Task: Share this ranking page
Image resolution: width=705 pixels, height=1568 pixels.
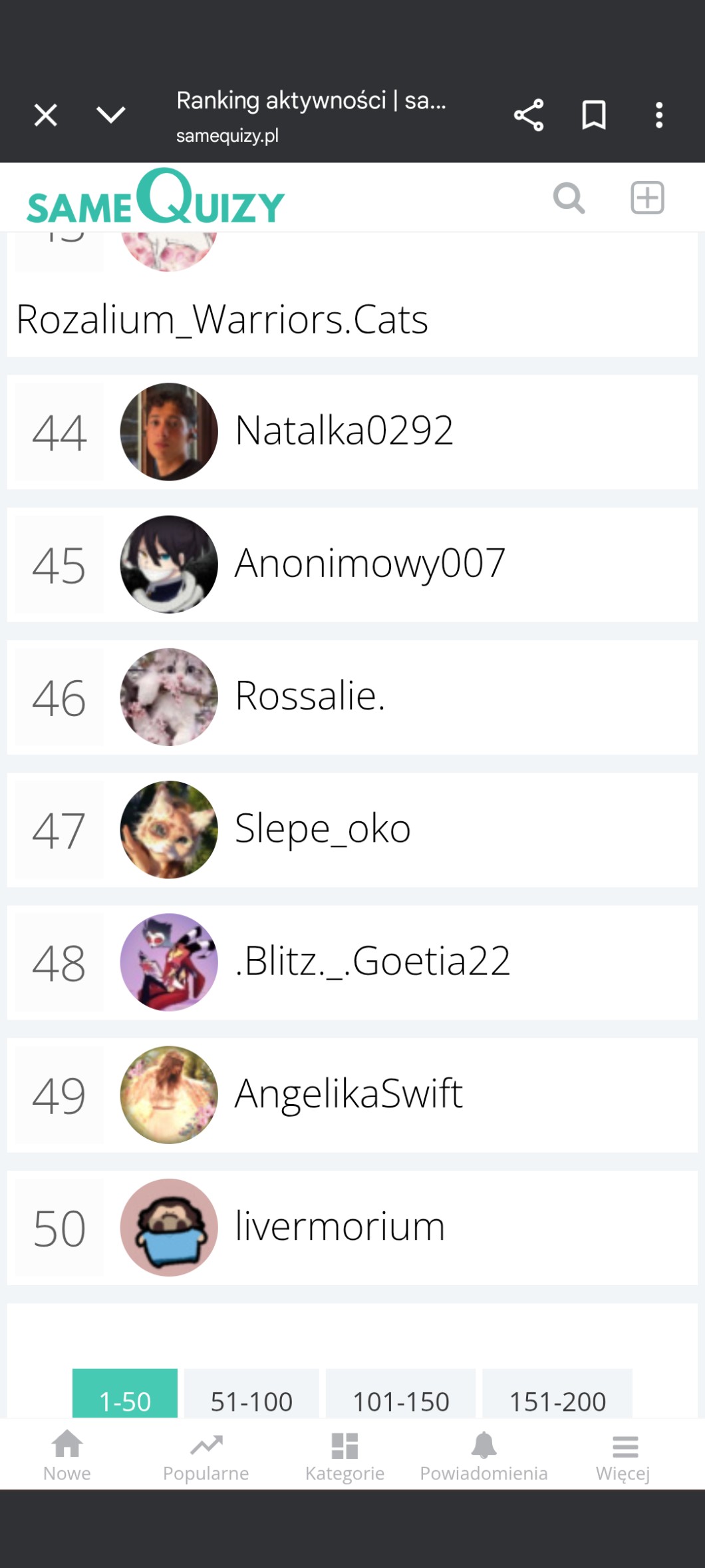Action: coord(529,115)
